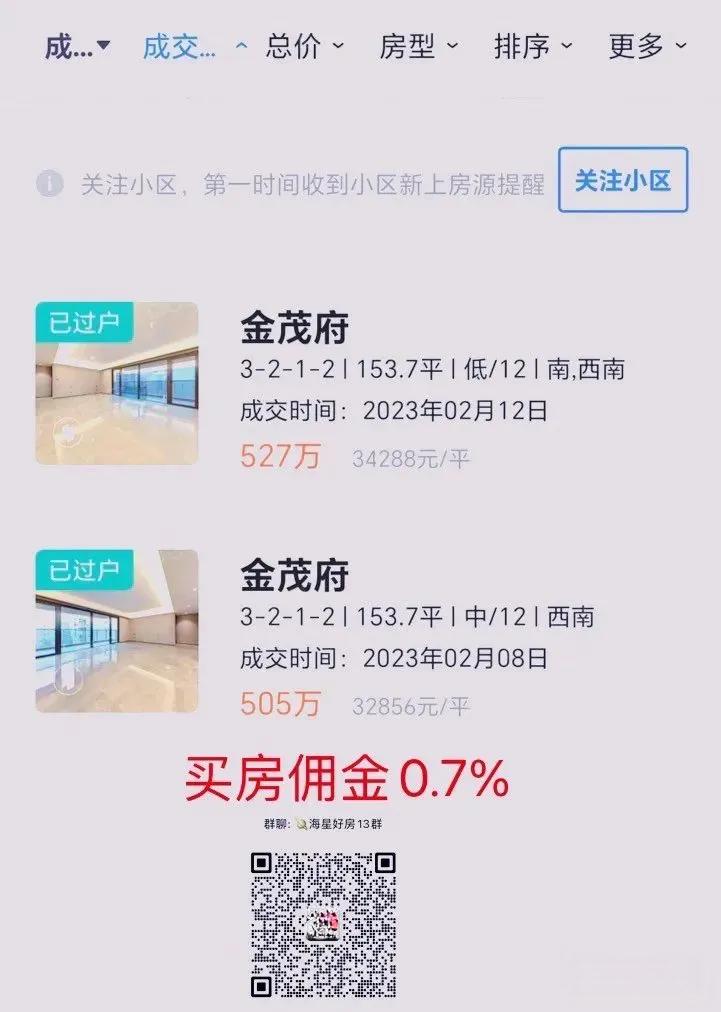Tap the 关注小区 follow button
This screenshot has width=721, height=1012.
coord(622,180)
